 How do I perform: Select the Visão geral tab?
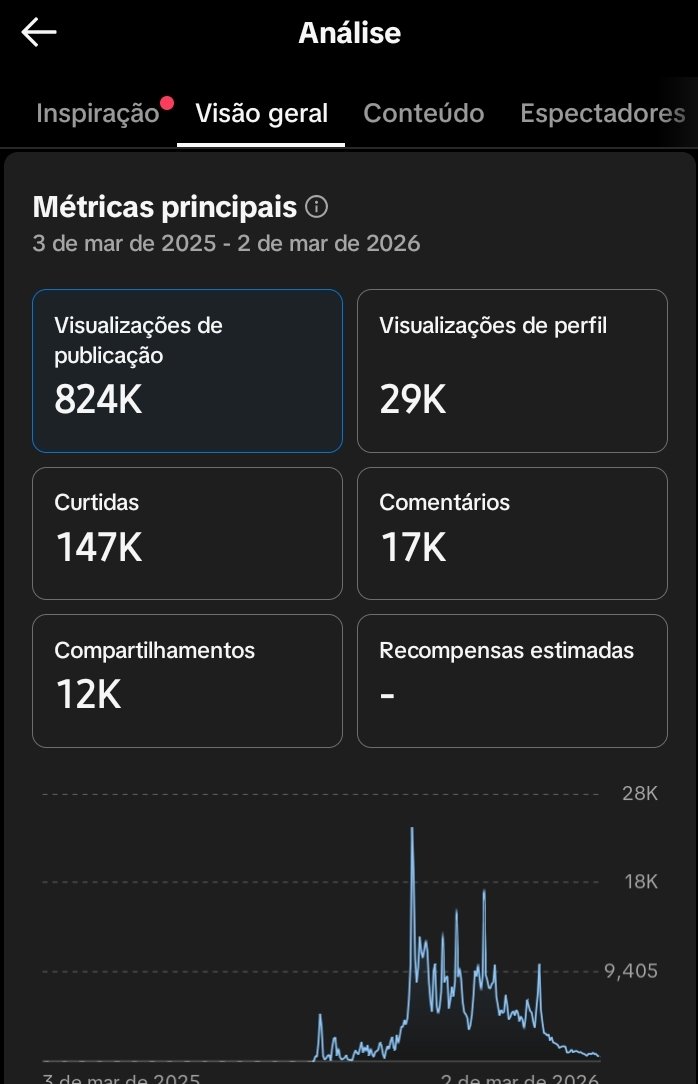point(261,113)
